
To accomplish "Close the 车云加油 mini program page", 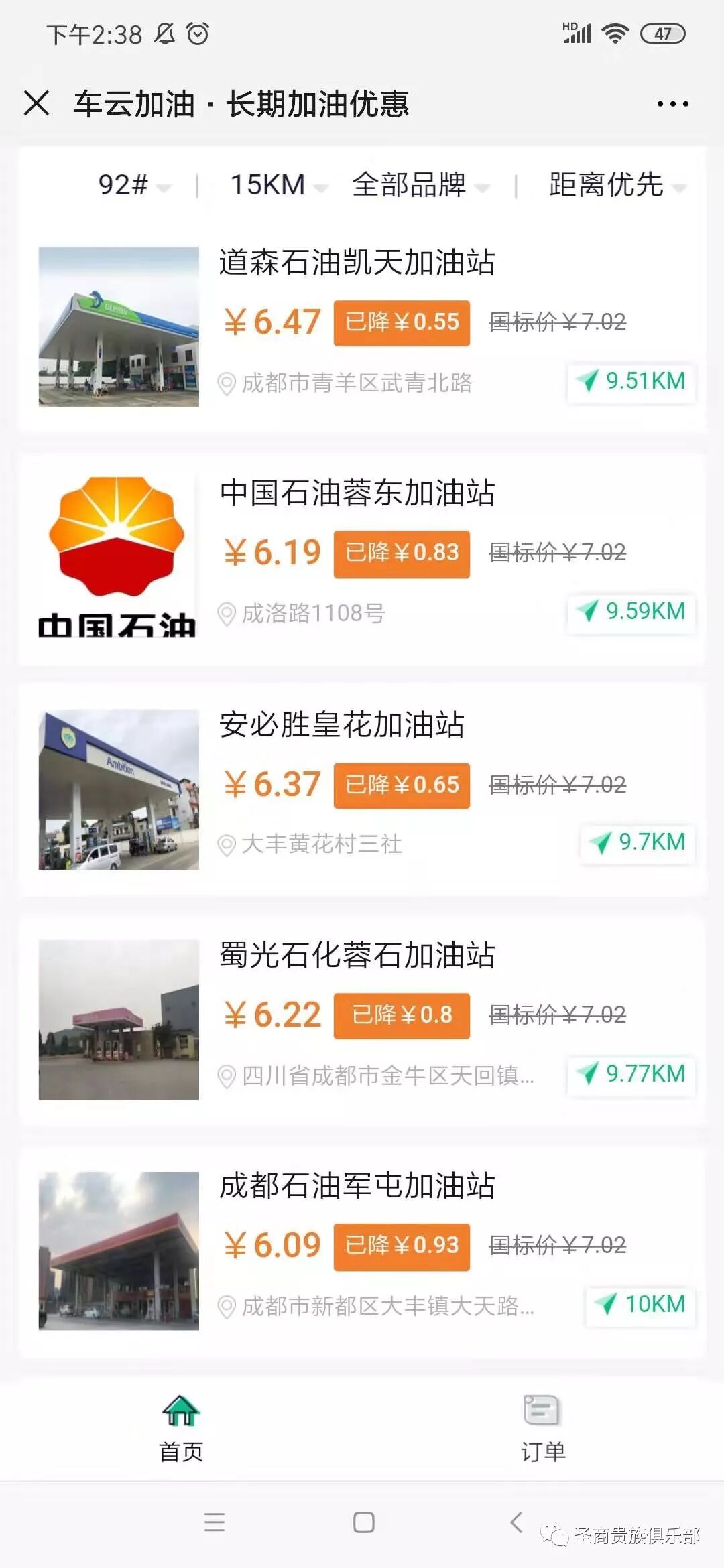I will click(x=36, y=104).
